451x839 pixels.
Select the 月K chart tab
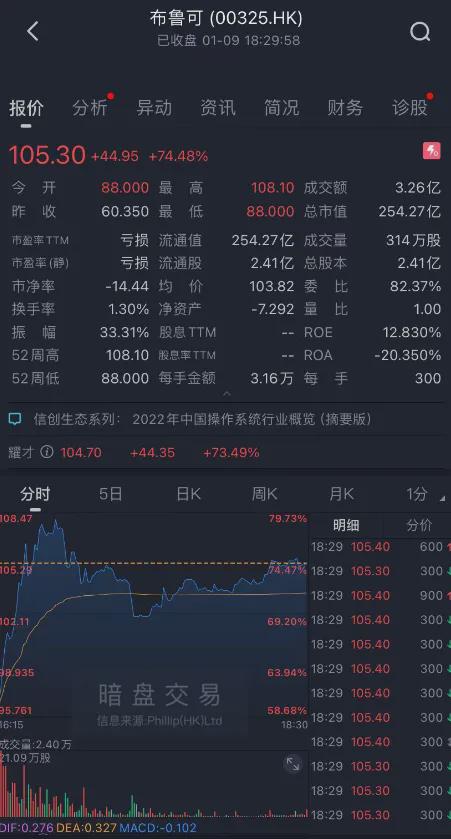coord(341,494)
